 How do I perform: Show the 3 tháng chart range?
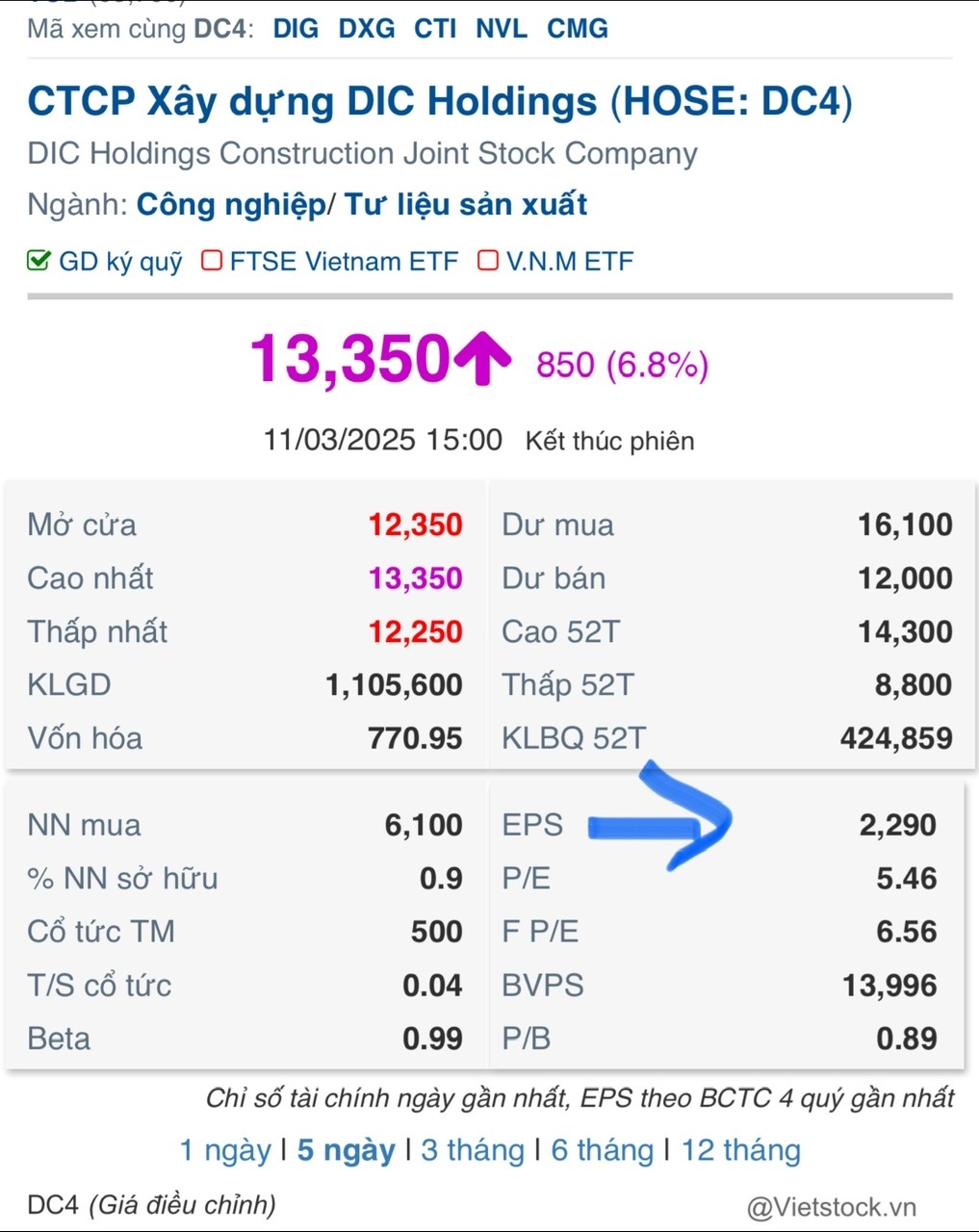click(473, 1150)
